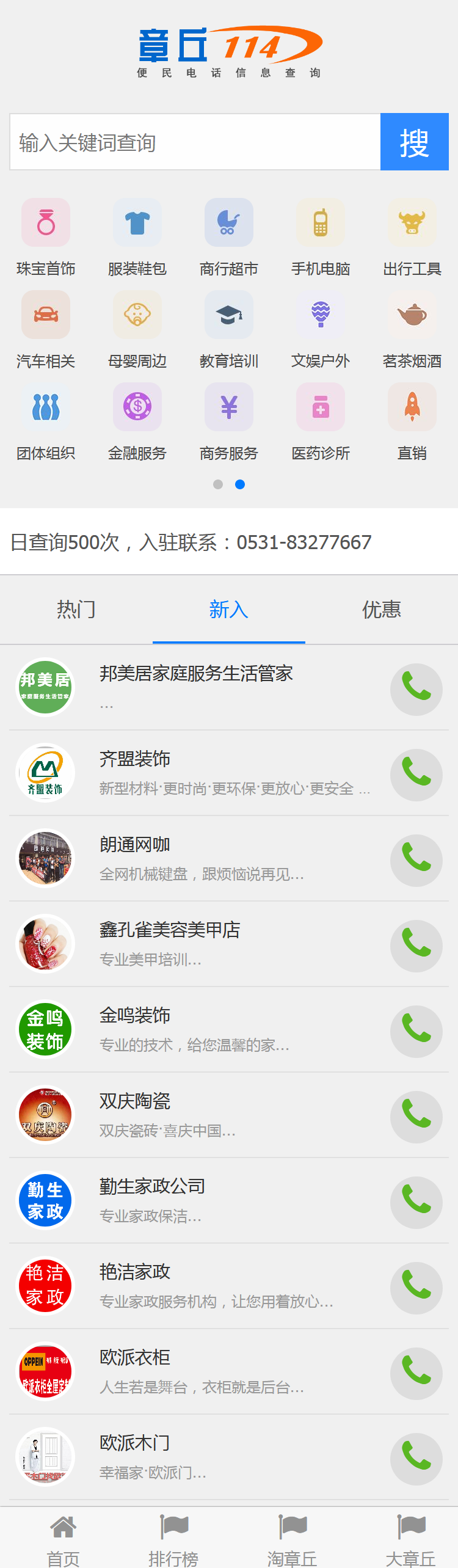Tap the keyword search input field
The width and height of the screenshot is (458, 1568).
[195, 142]
